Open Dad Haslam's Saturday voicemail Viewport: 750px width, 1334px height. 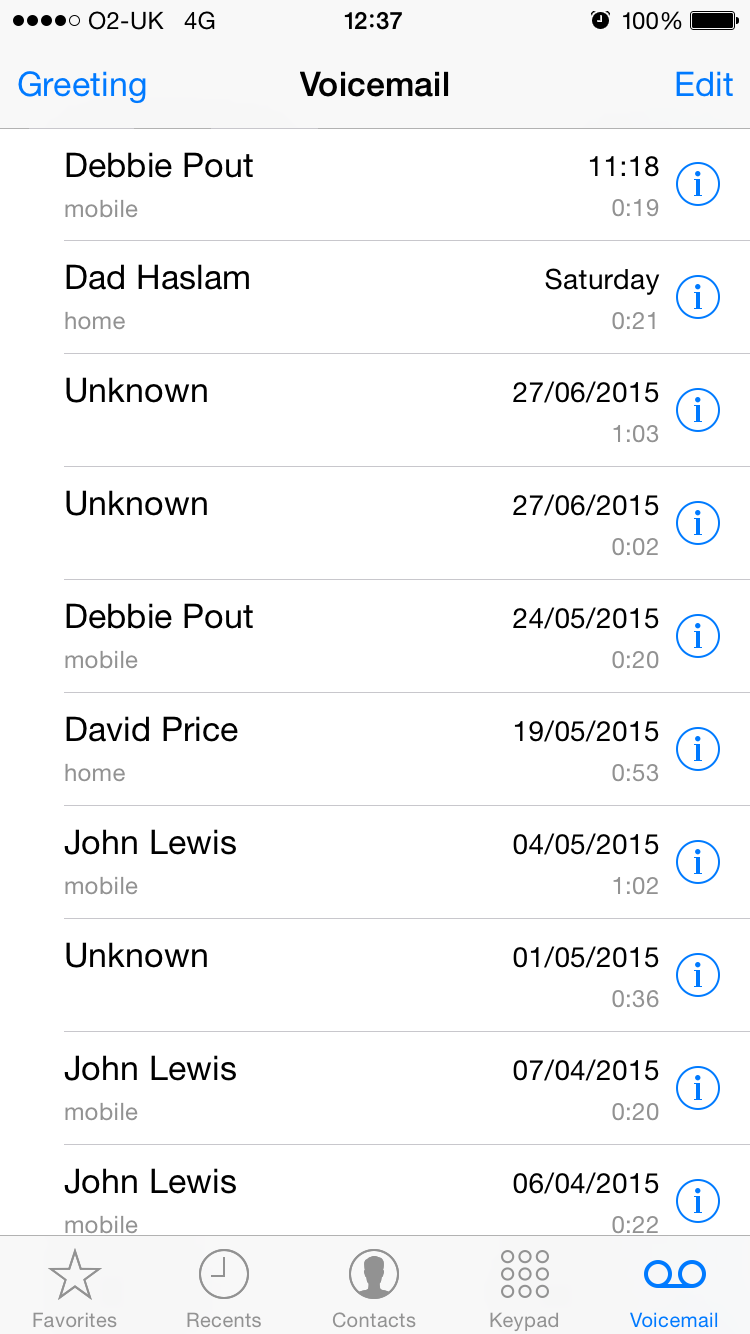tap(375, 297)
